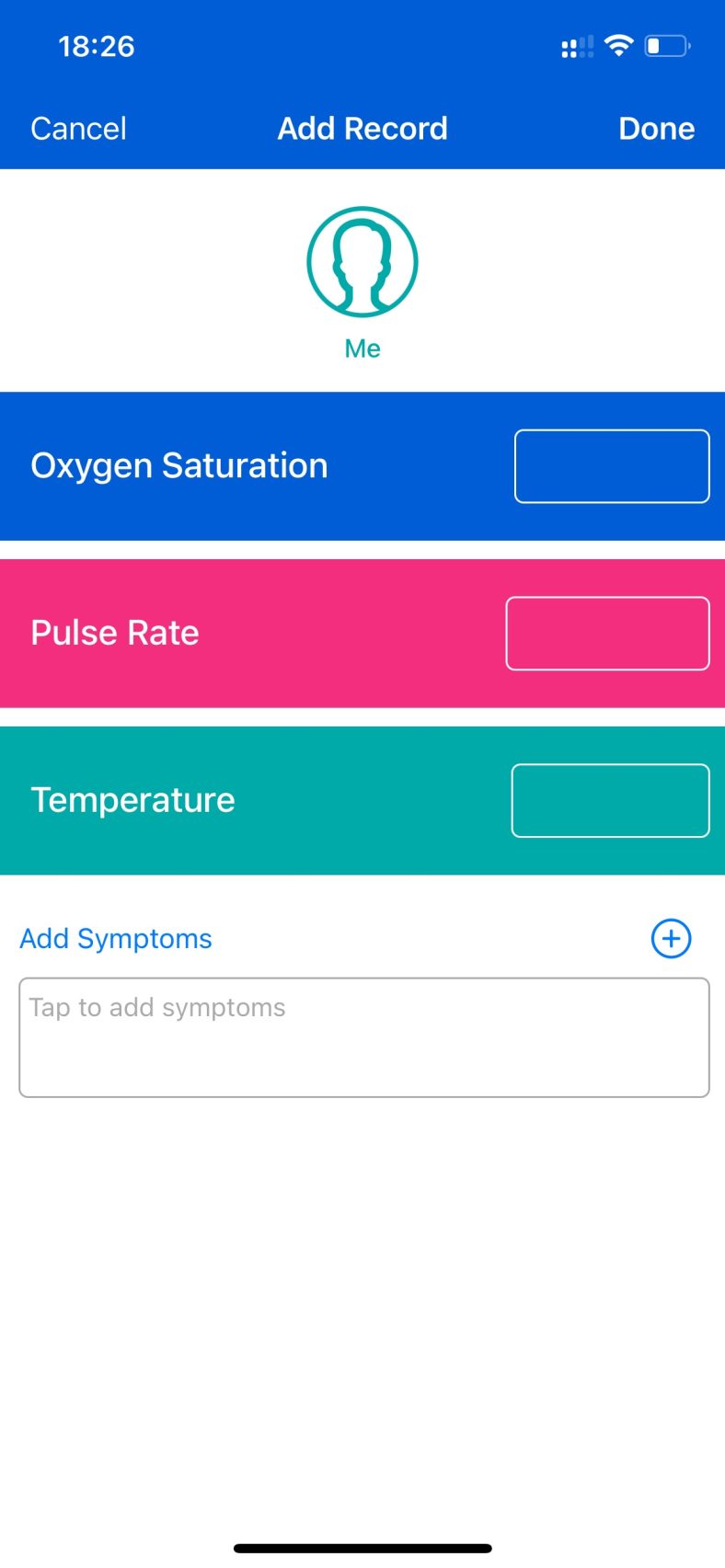Cancel adding the new record

coord(78,128)
